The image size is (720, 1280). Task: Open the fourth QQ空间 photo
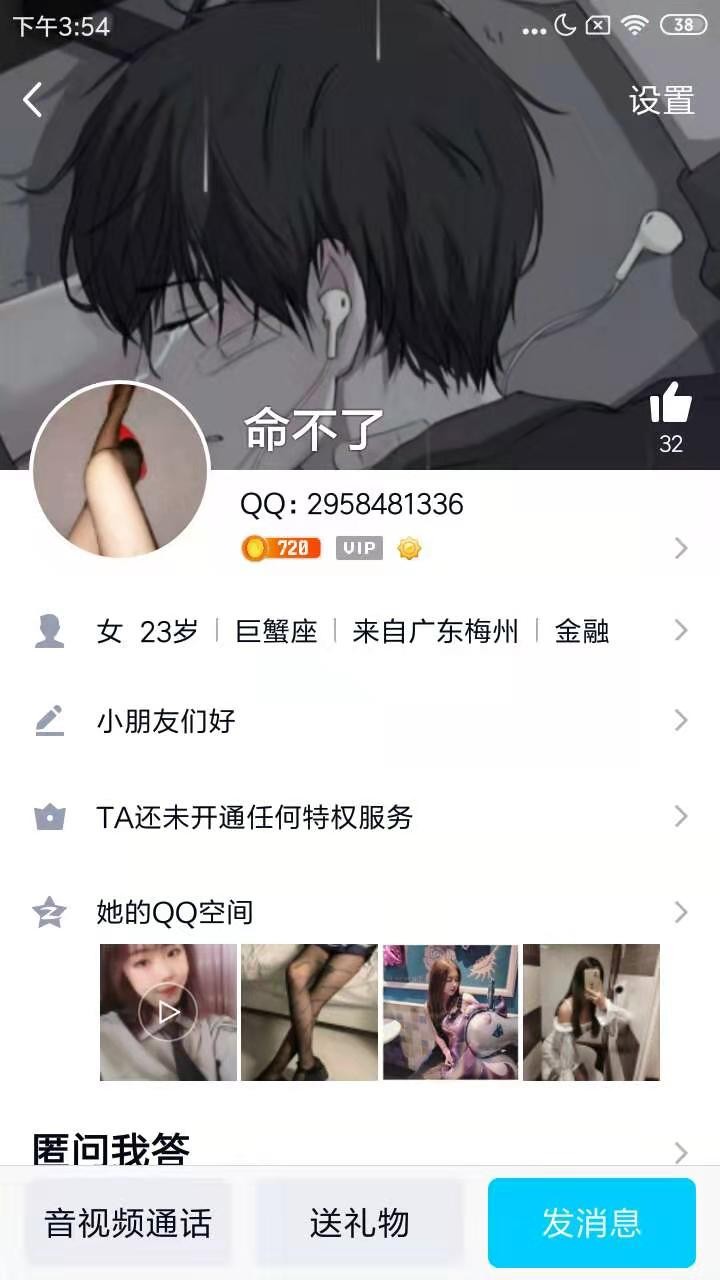[591, 1012]
